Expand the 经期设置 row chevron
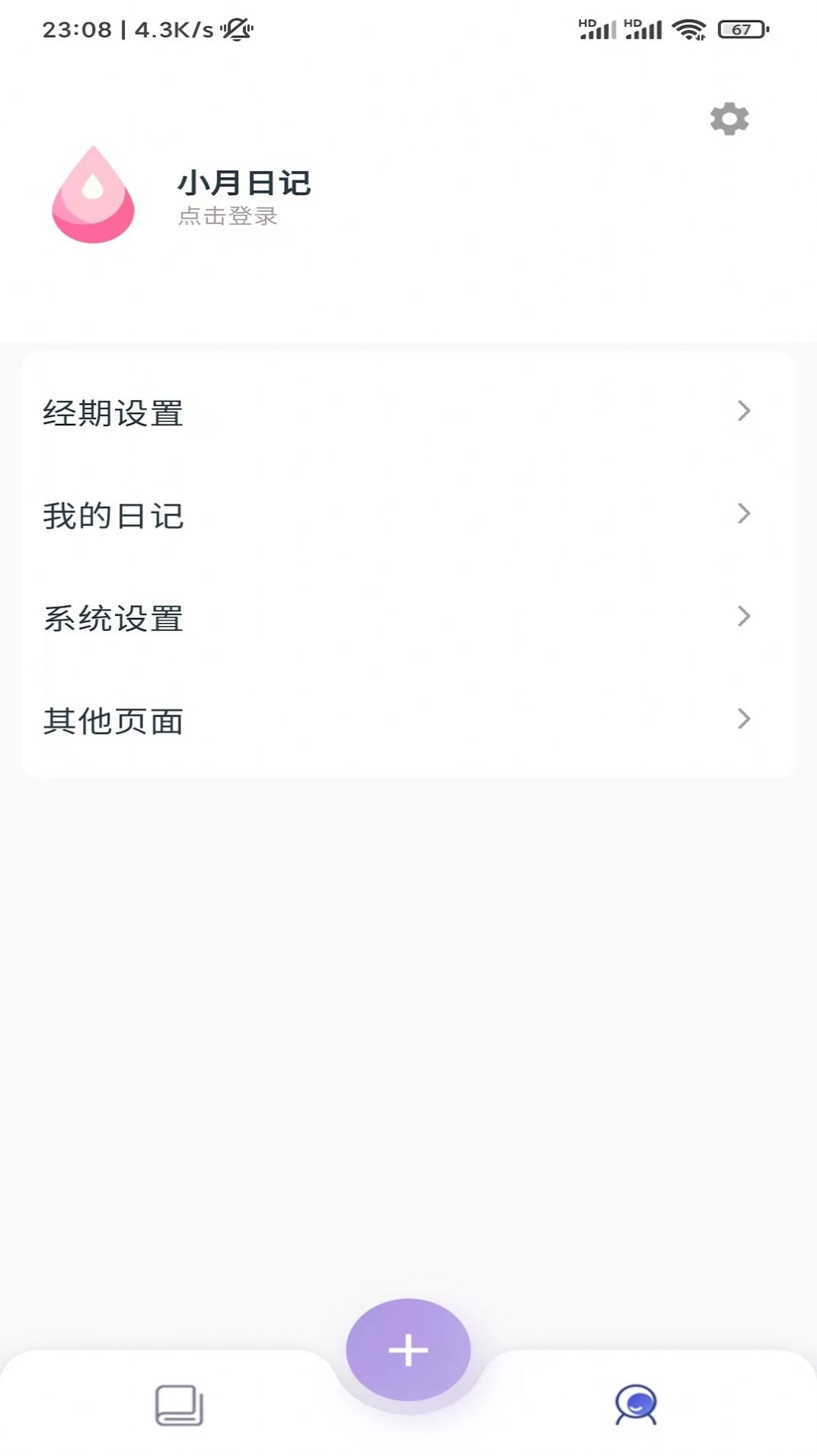 click(x=745, y=411)
